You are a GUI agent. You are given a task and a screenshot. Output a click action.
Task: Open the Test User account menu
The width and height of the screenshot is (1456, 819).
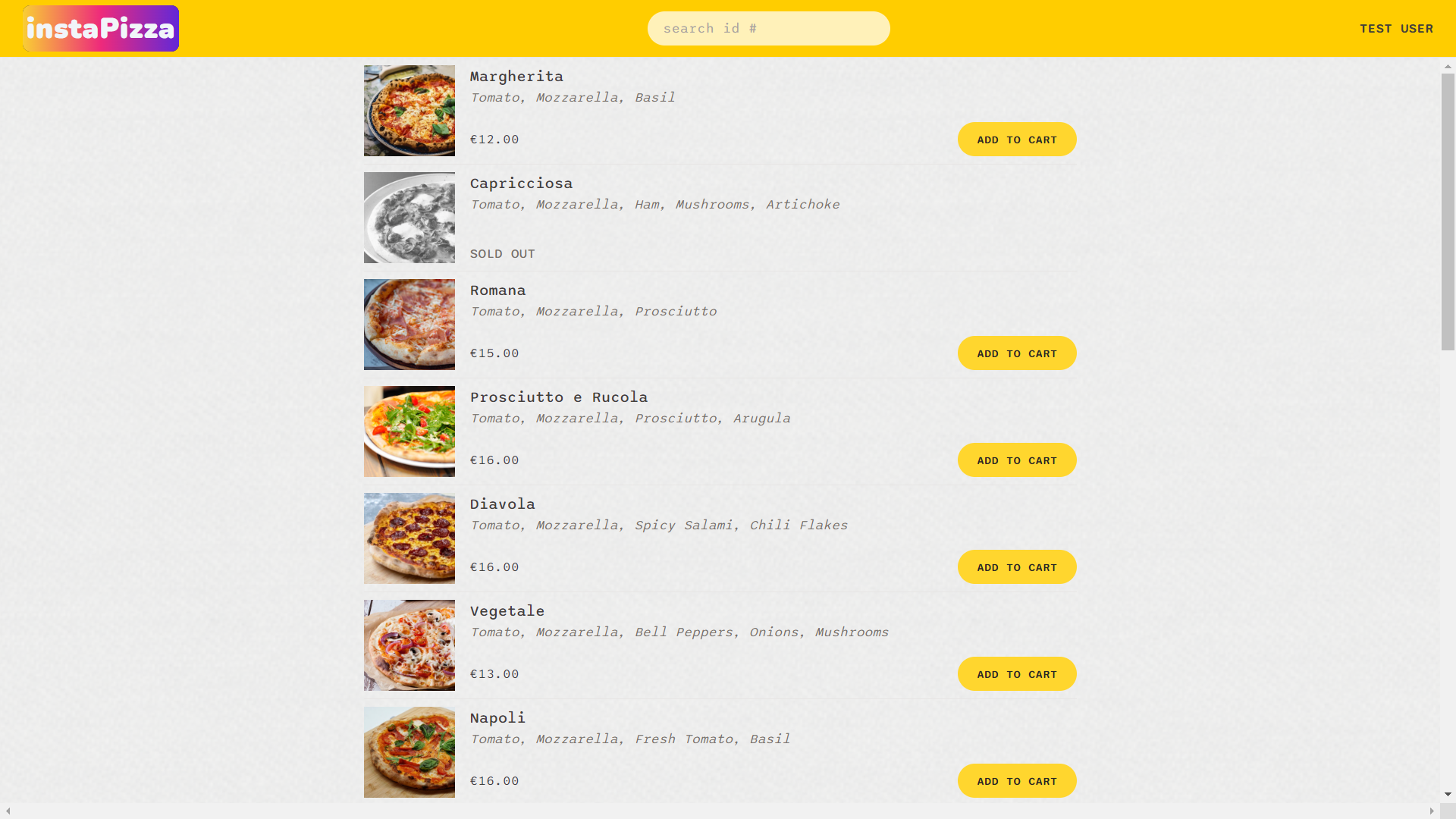[x=1395, y=29]
